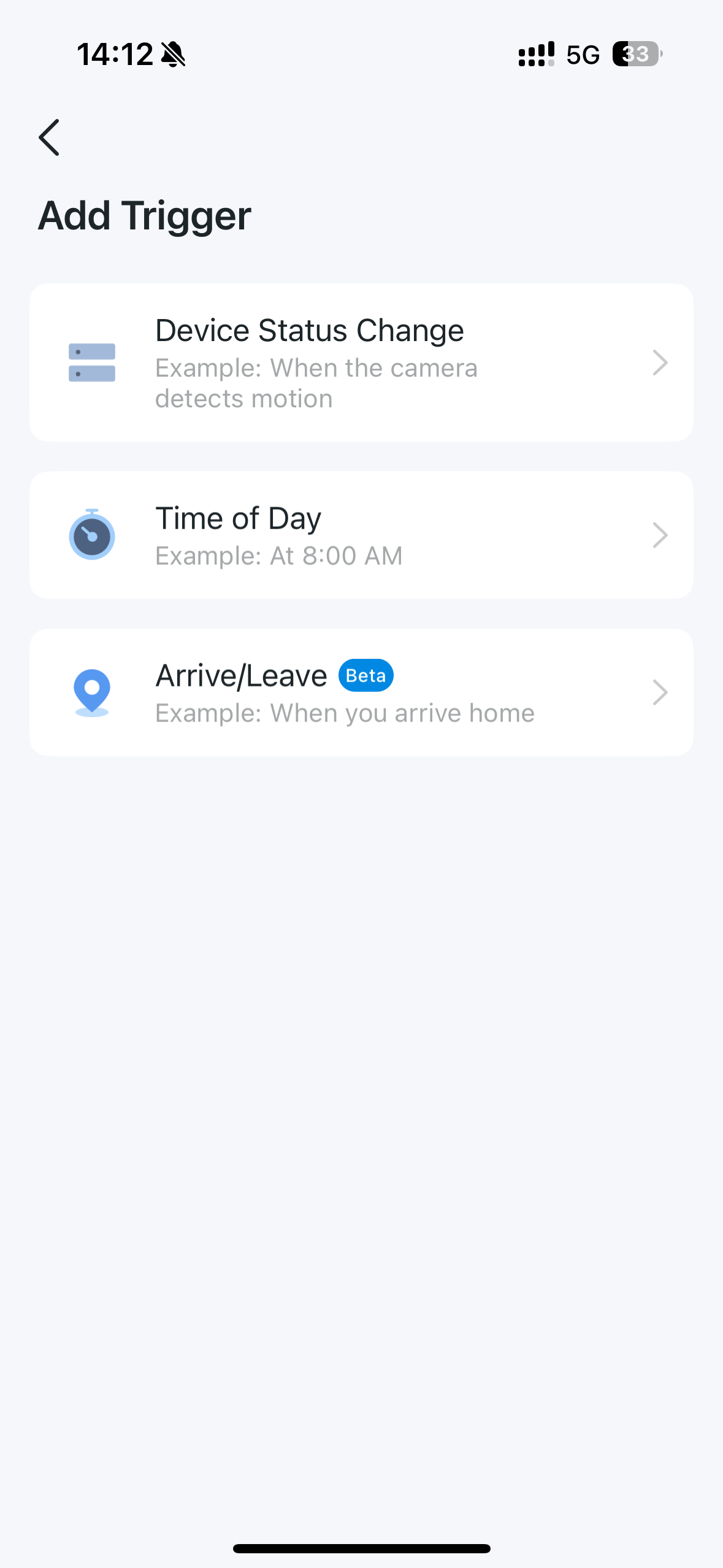
Task: Expand Time of Day via its right chevron
Action: (660, 535)
